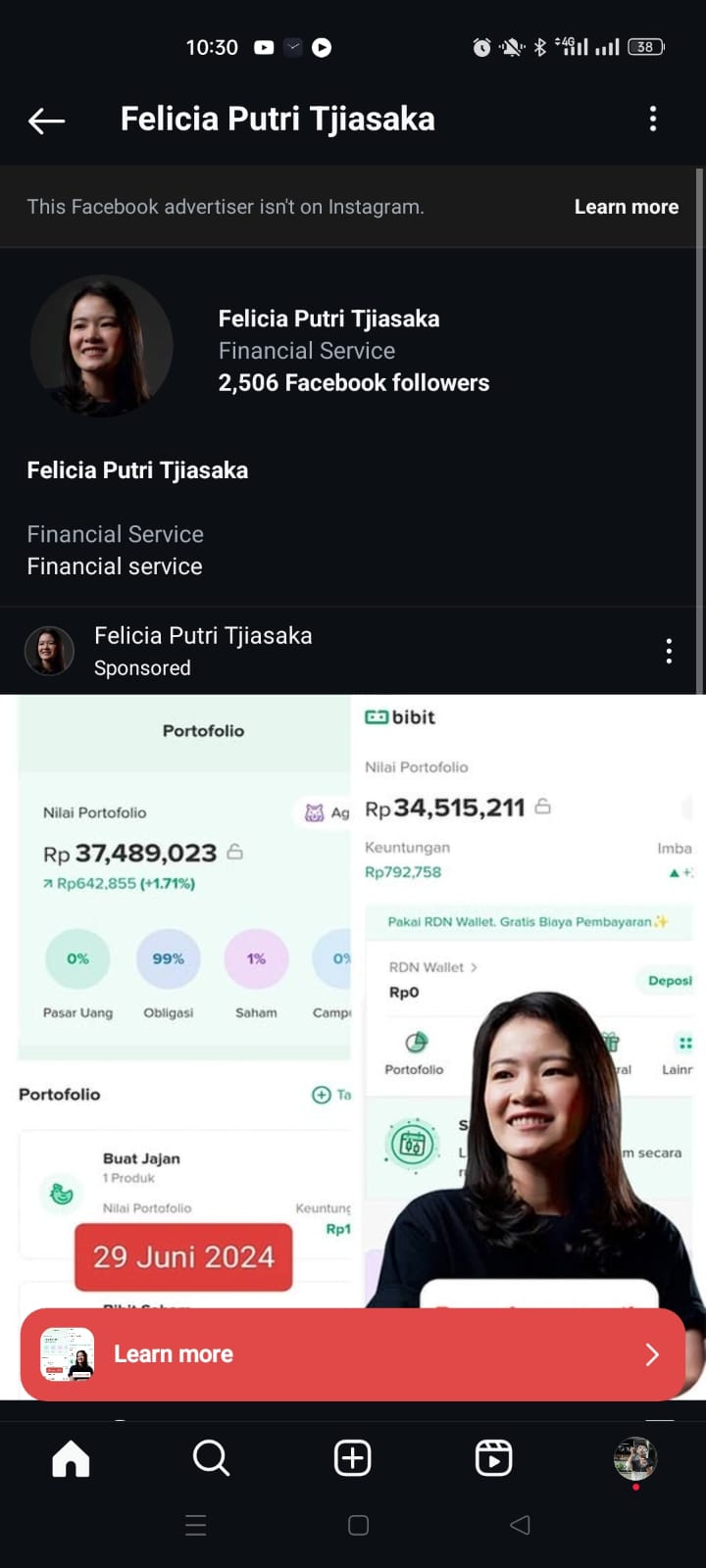Tap the system home button

[359, 1525]
